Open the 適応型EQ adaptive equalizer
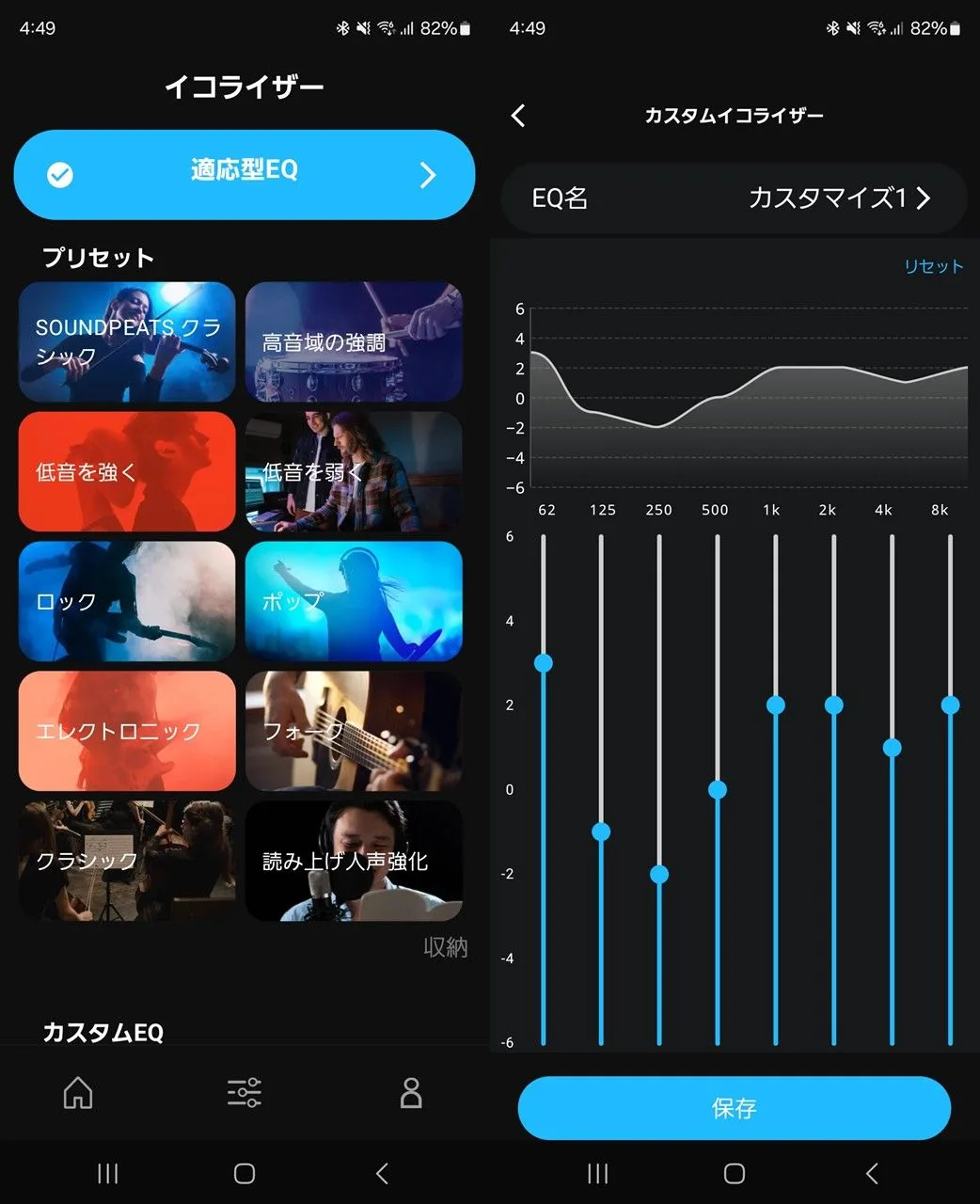This screenshot has width=980, height=1204. (x=244, y=174)
